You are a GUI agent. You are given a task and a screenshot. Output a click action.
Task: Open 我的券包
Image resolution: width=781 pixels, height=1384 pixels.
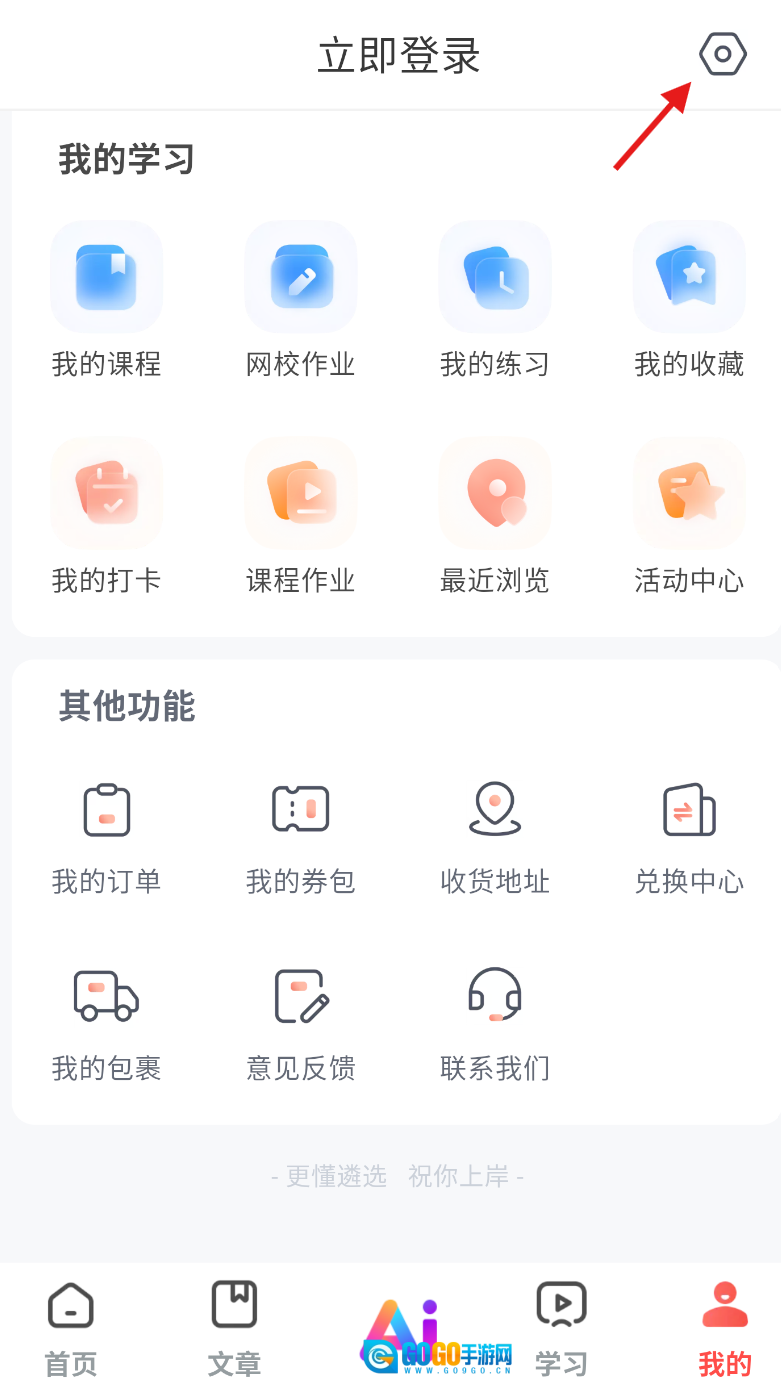300,836
